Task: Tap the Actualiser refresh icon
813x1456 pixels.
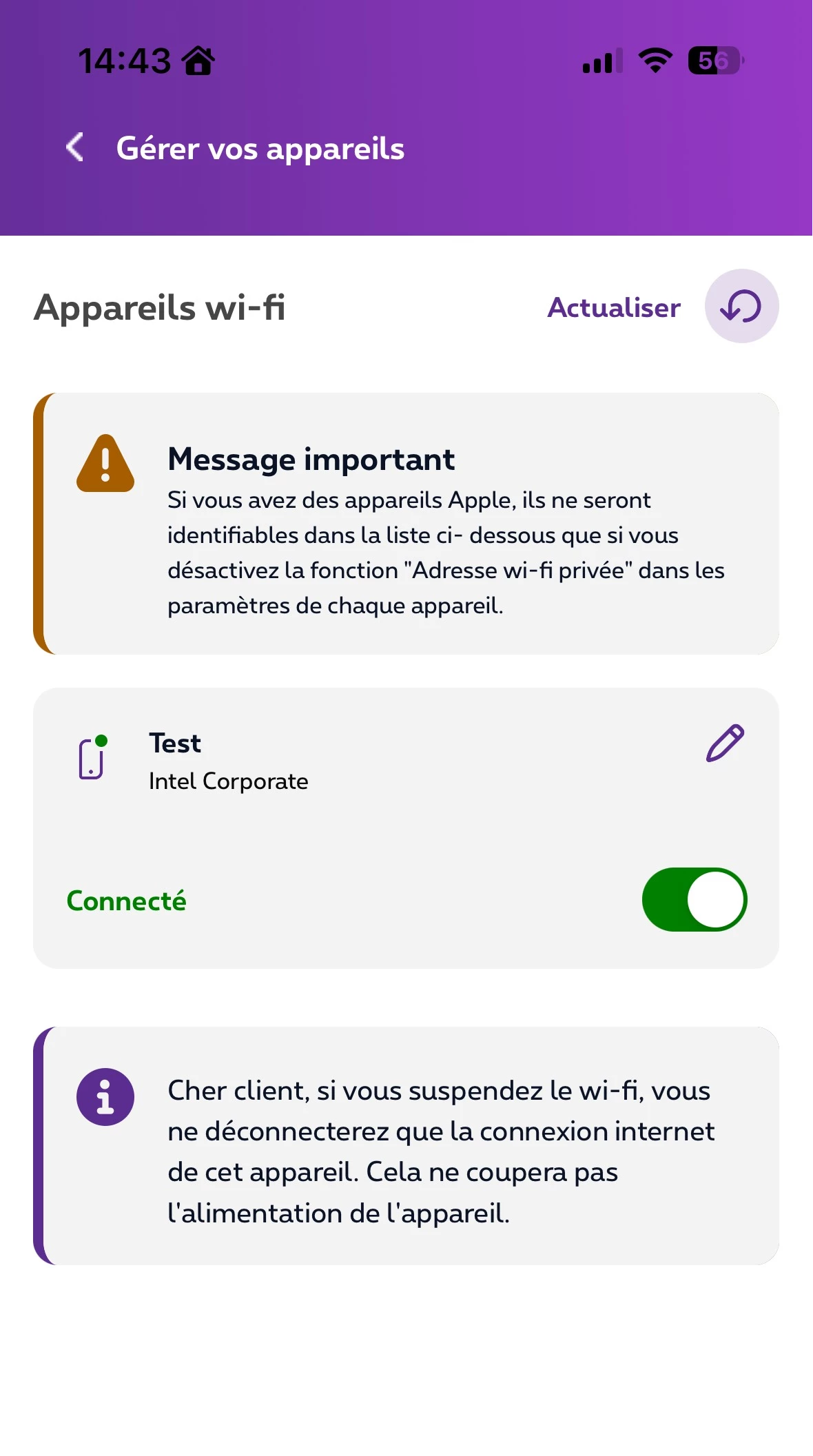Action: (741, 307)
